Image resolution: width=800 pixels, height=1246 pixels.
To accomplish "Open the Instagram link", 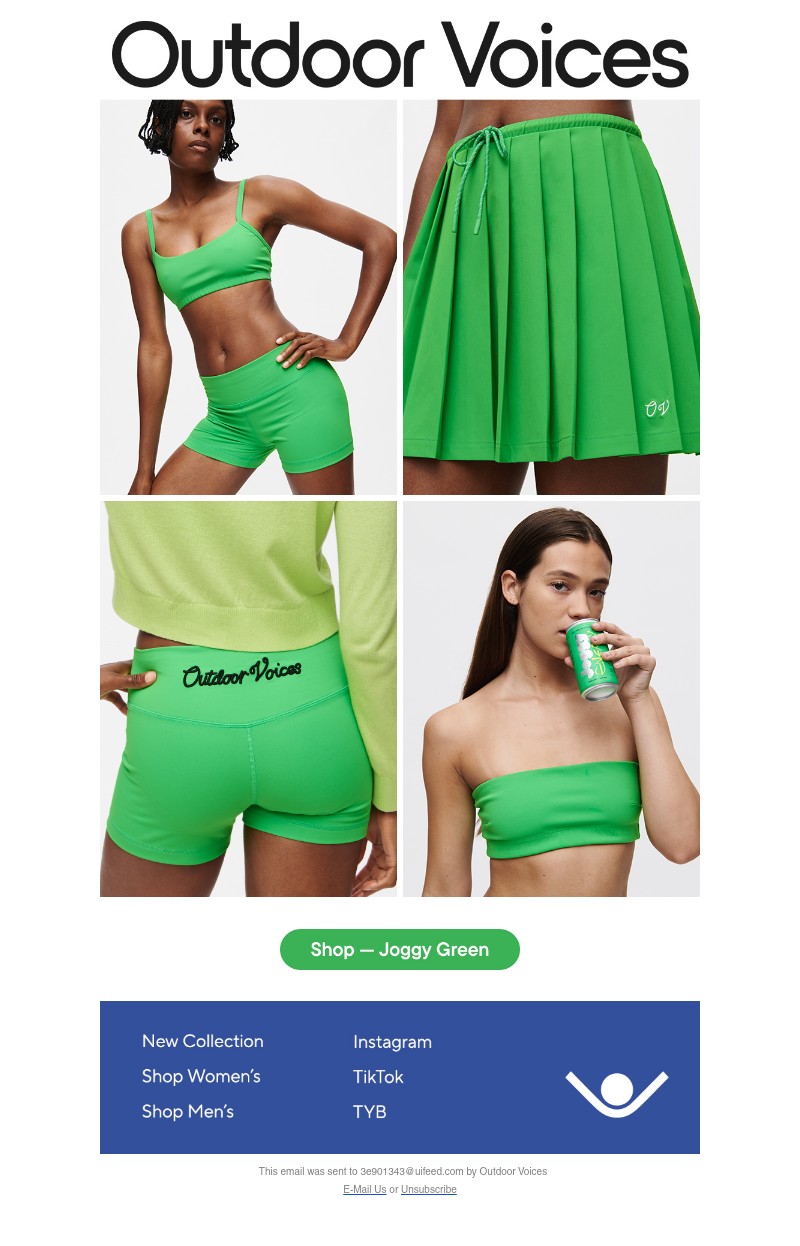I will point(392,1042).
